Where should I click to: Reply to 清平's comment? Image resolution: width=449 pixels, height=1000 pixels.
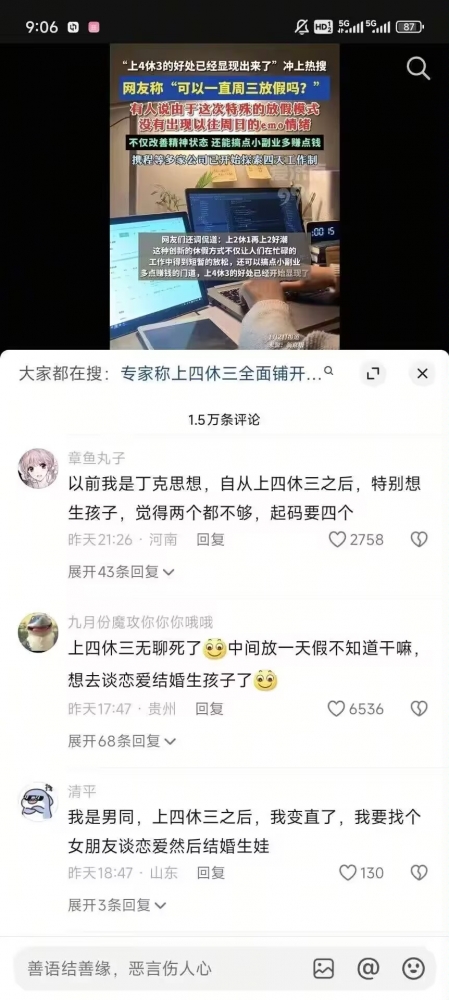coord(211,872)
